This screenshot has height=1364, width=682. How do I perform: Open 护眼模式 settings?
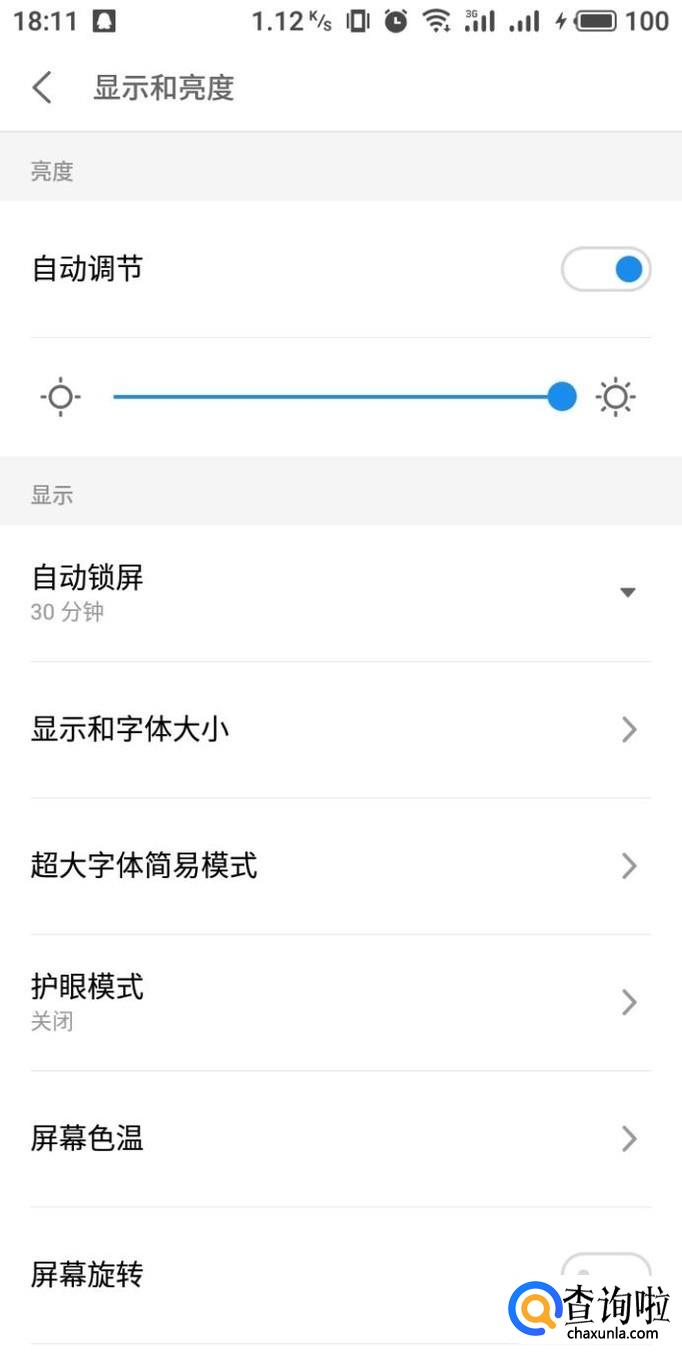tap(340, 1002)
